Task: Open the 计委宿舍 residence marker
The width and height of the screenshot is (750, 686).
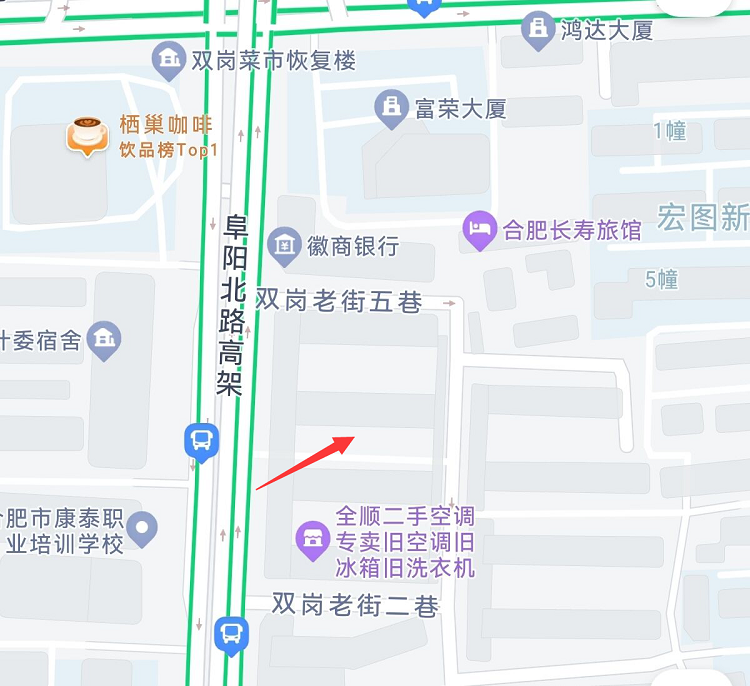Action: (104, 340)
